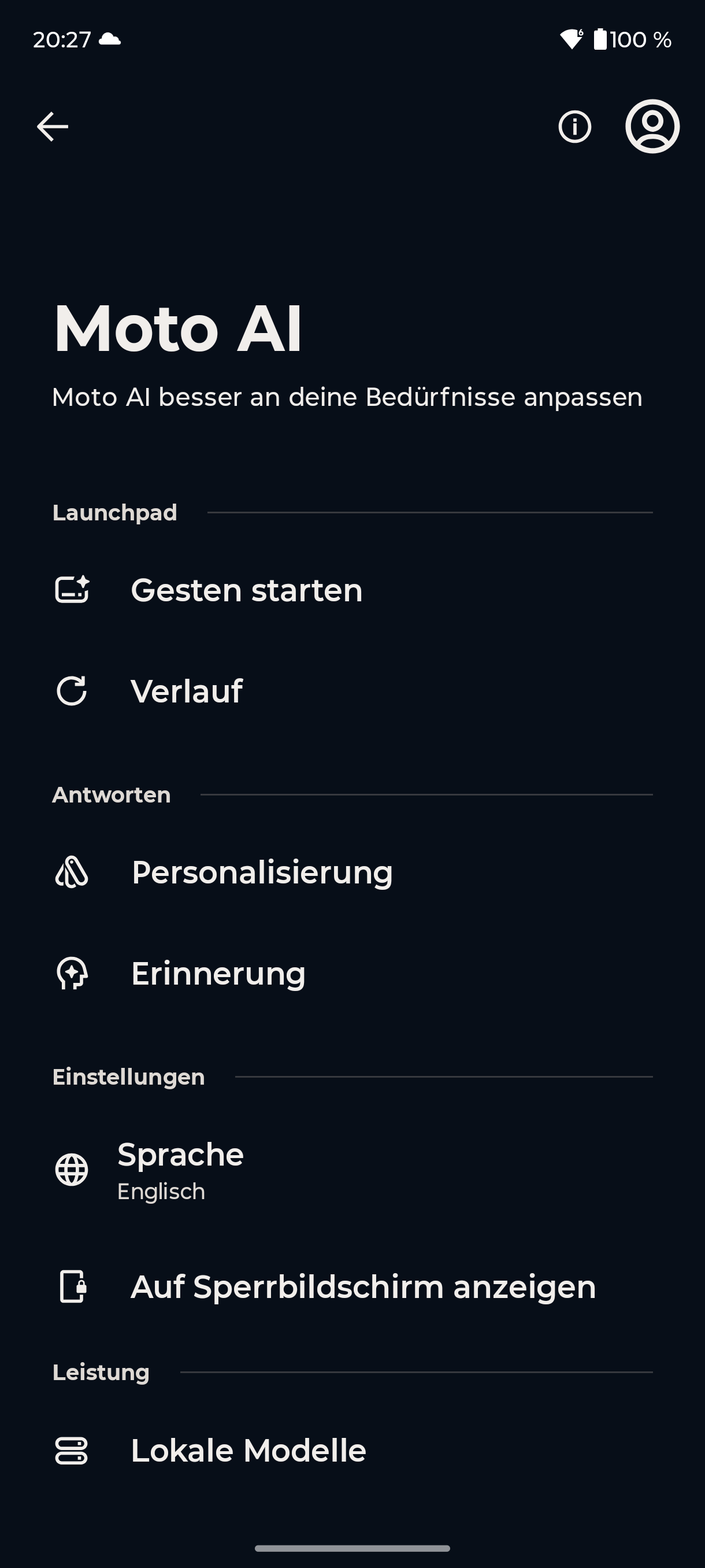Viewport: 705px width, 1568px height.
Task: Open the account profile icon
Action: click(x=652, y=127)
